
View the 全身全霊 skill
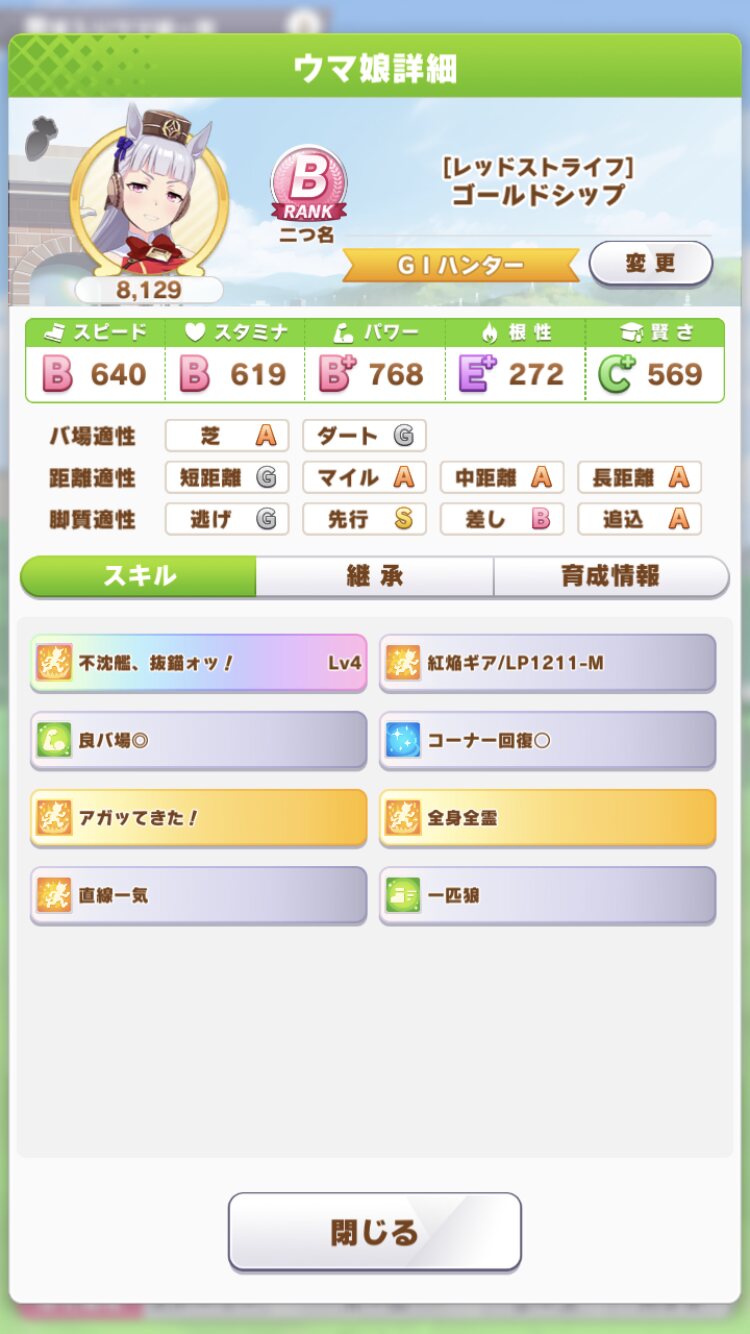click(x=547, y=818)
